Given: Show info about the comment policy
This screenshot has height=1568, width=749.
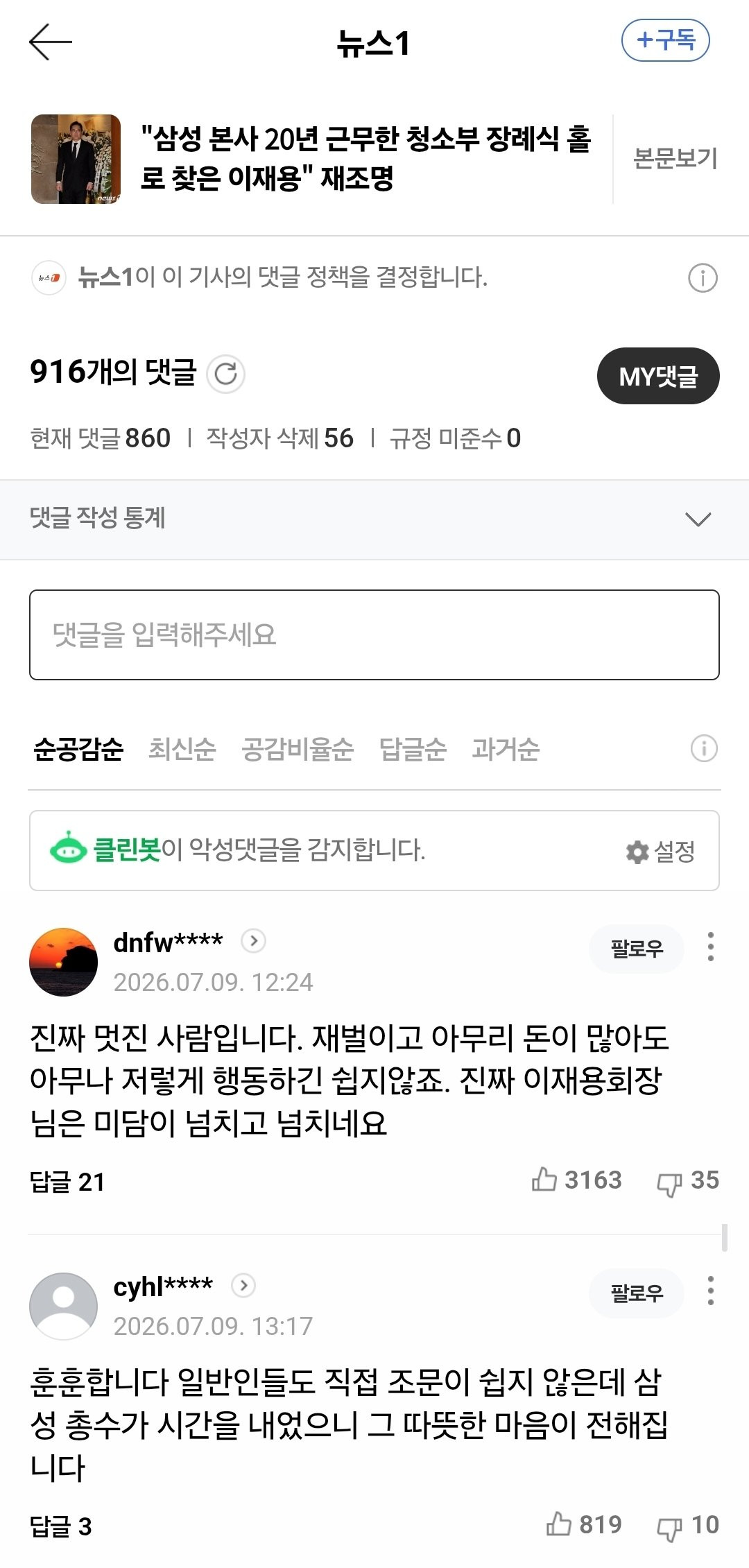Looking at the screenshot, I should pos(703,278).
